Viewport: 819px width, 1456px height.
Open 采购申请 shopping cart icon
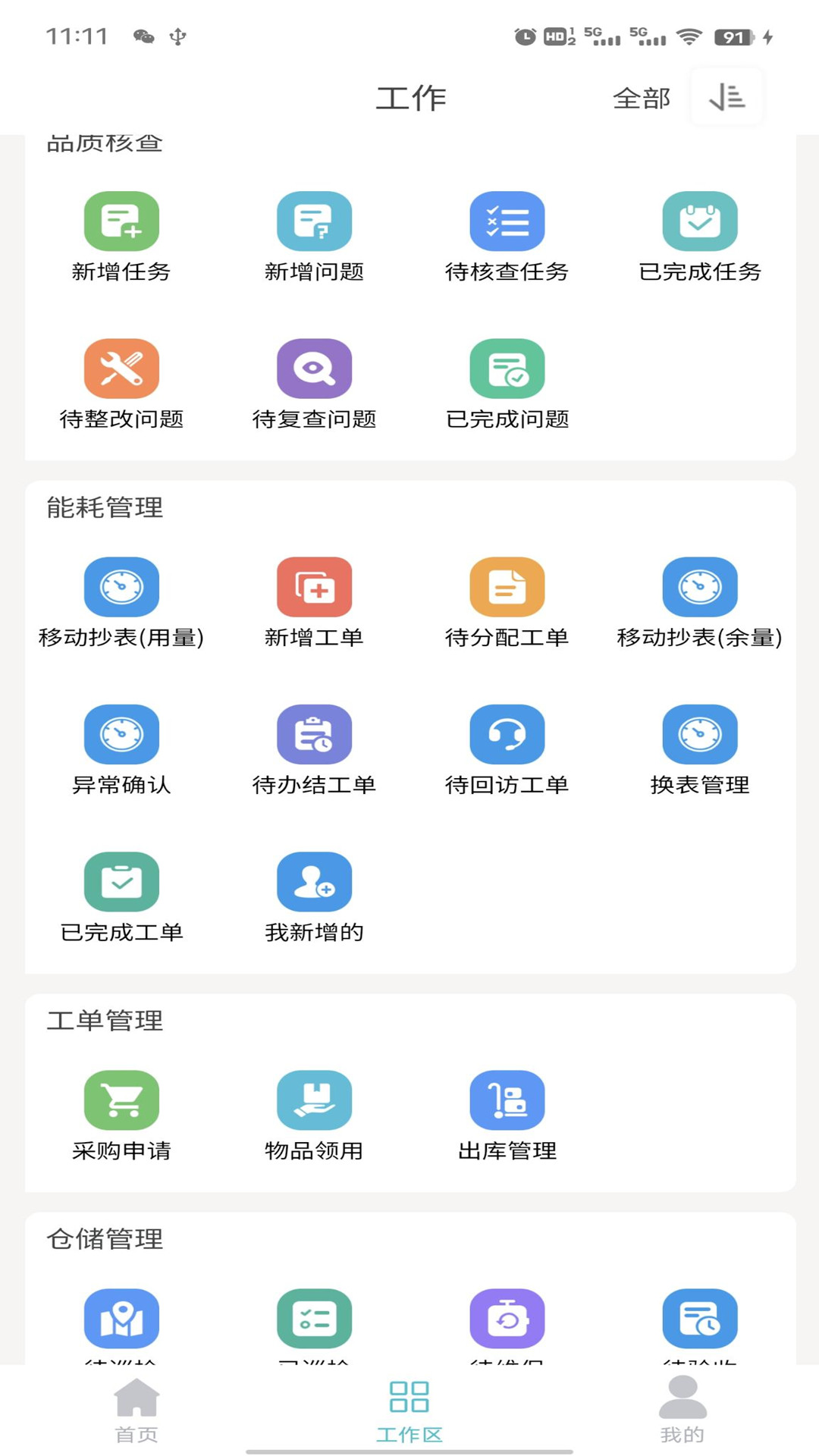click(x=122, y=1100)
